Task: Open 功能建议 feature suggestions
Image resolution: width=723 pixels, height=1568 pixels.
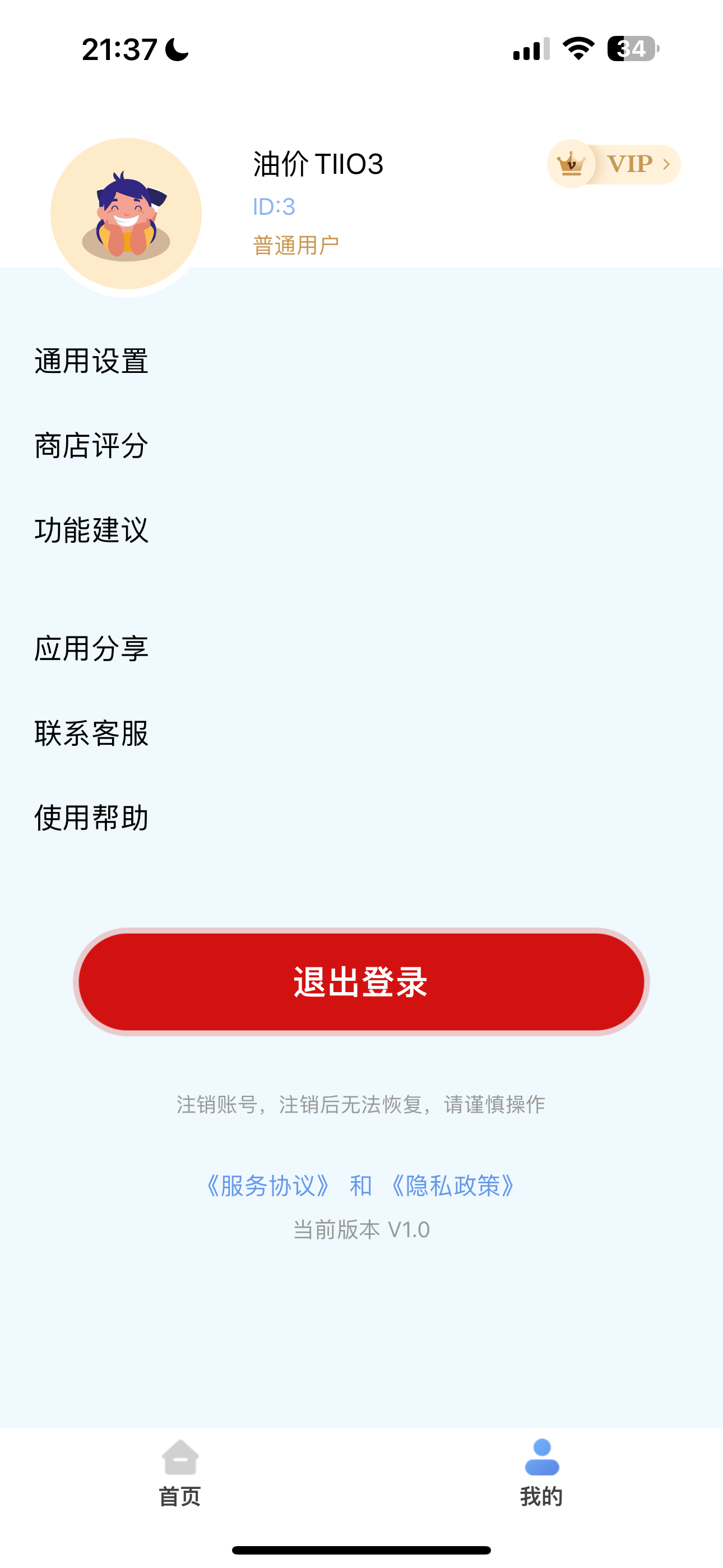Action: tap(361, 530)
